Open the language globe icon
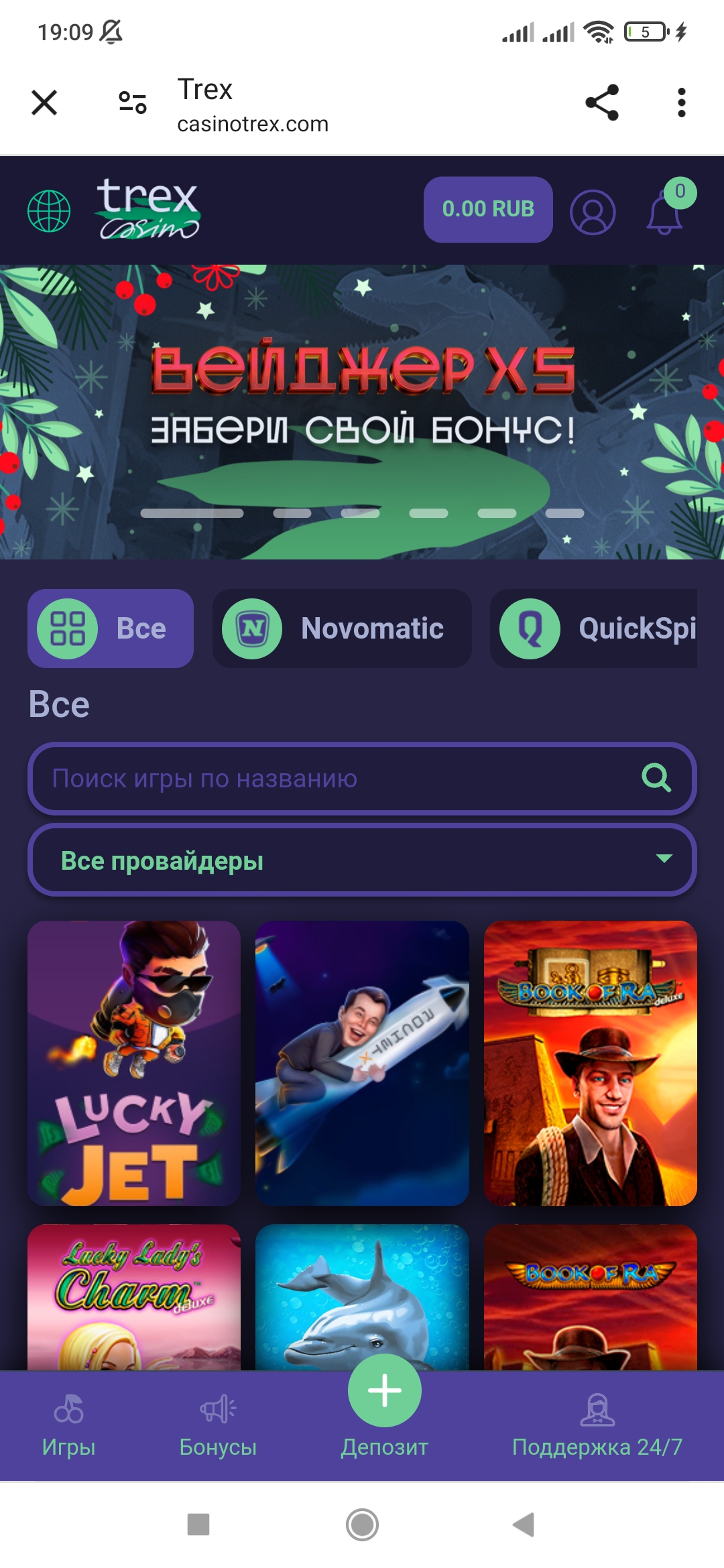 [49, 211]
